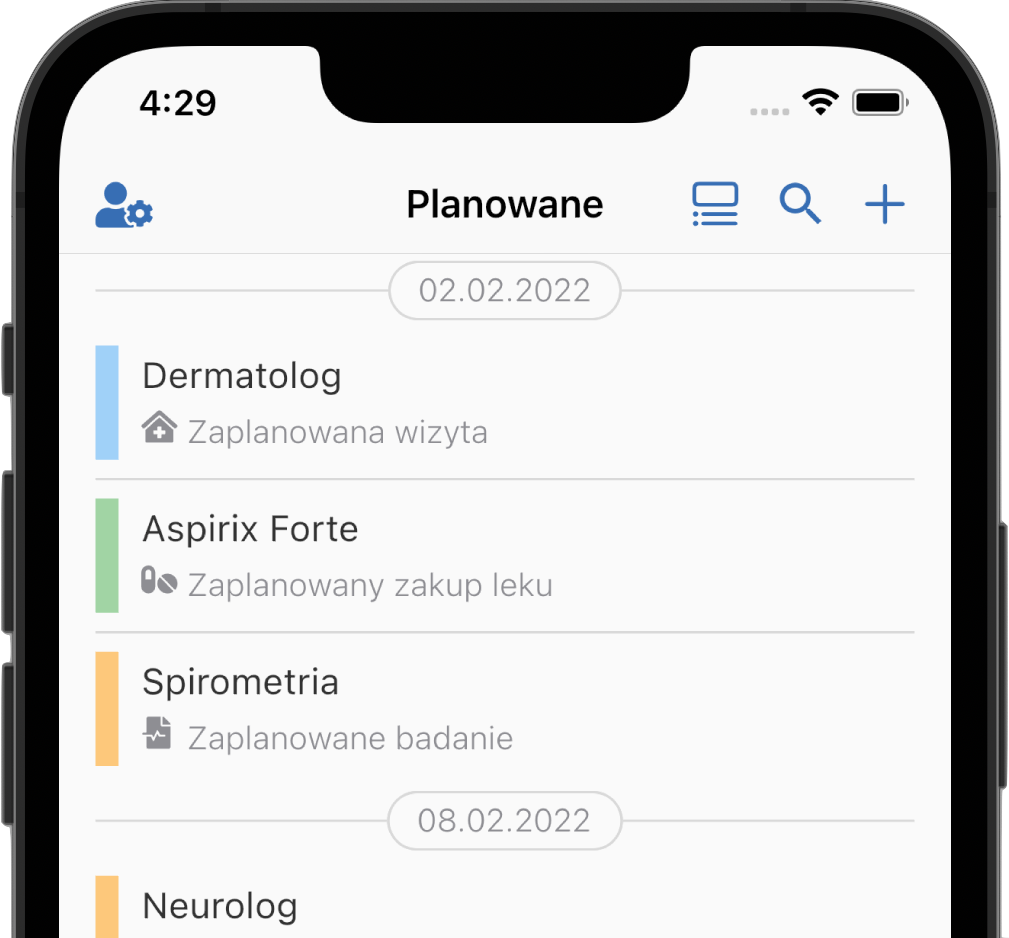Screen dimensions: 1009x938
Task: Switch the list view layout
Action: pos(715,205)
